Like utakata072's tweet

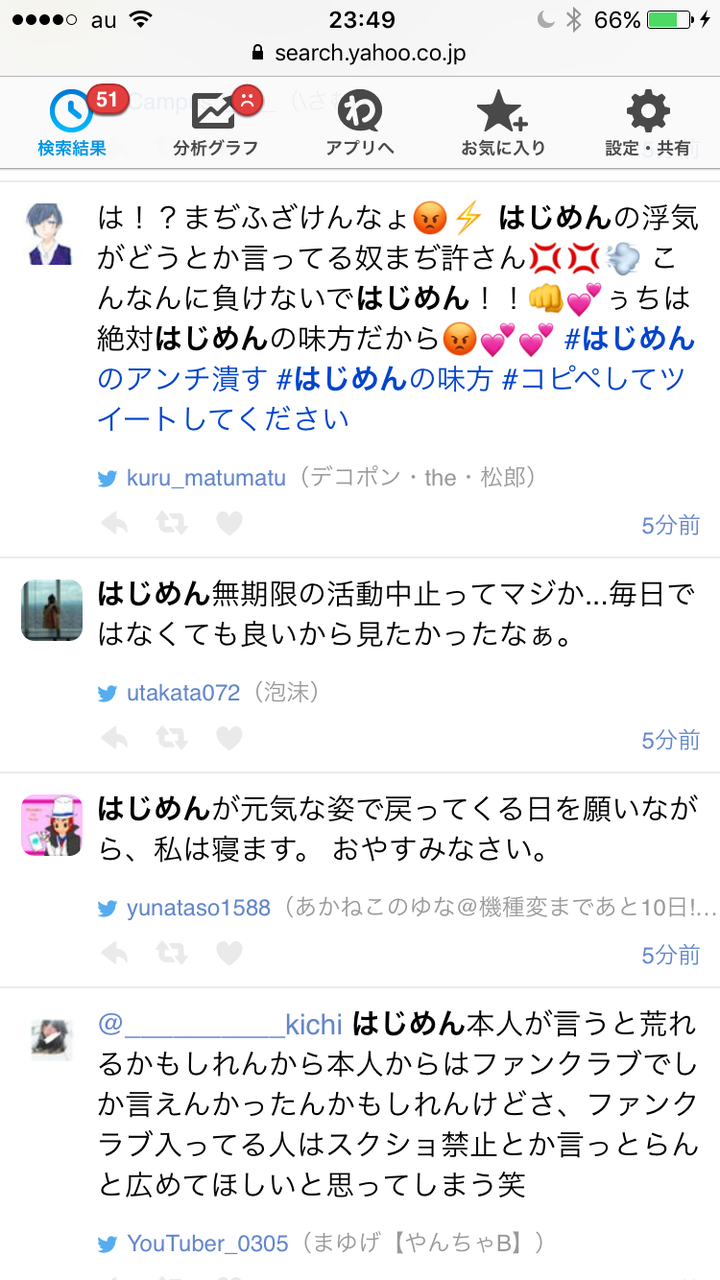point(230,738)
